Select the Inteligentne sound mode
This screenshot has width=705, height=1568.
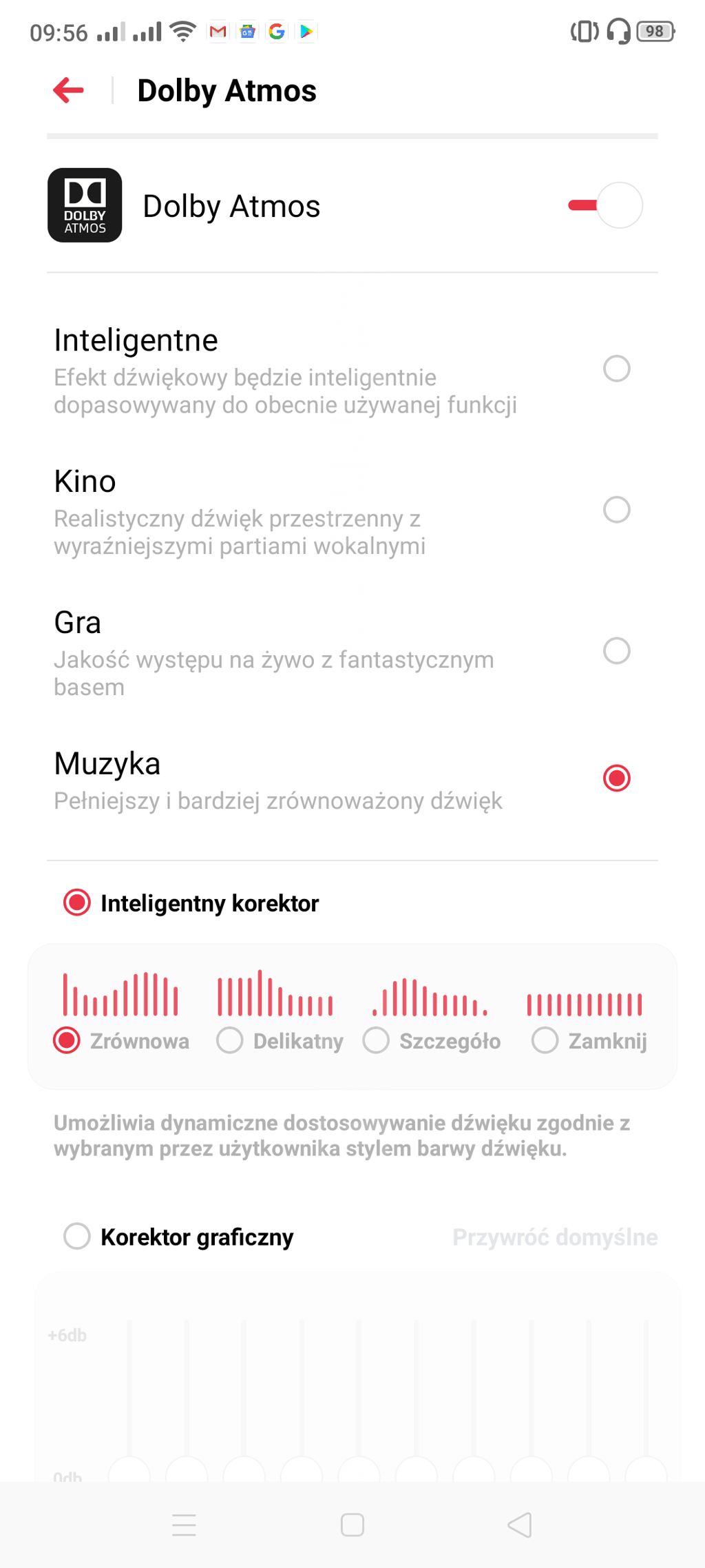tap(616, 369)
